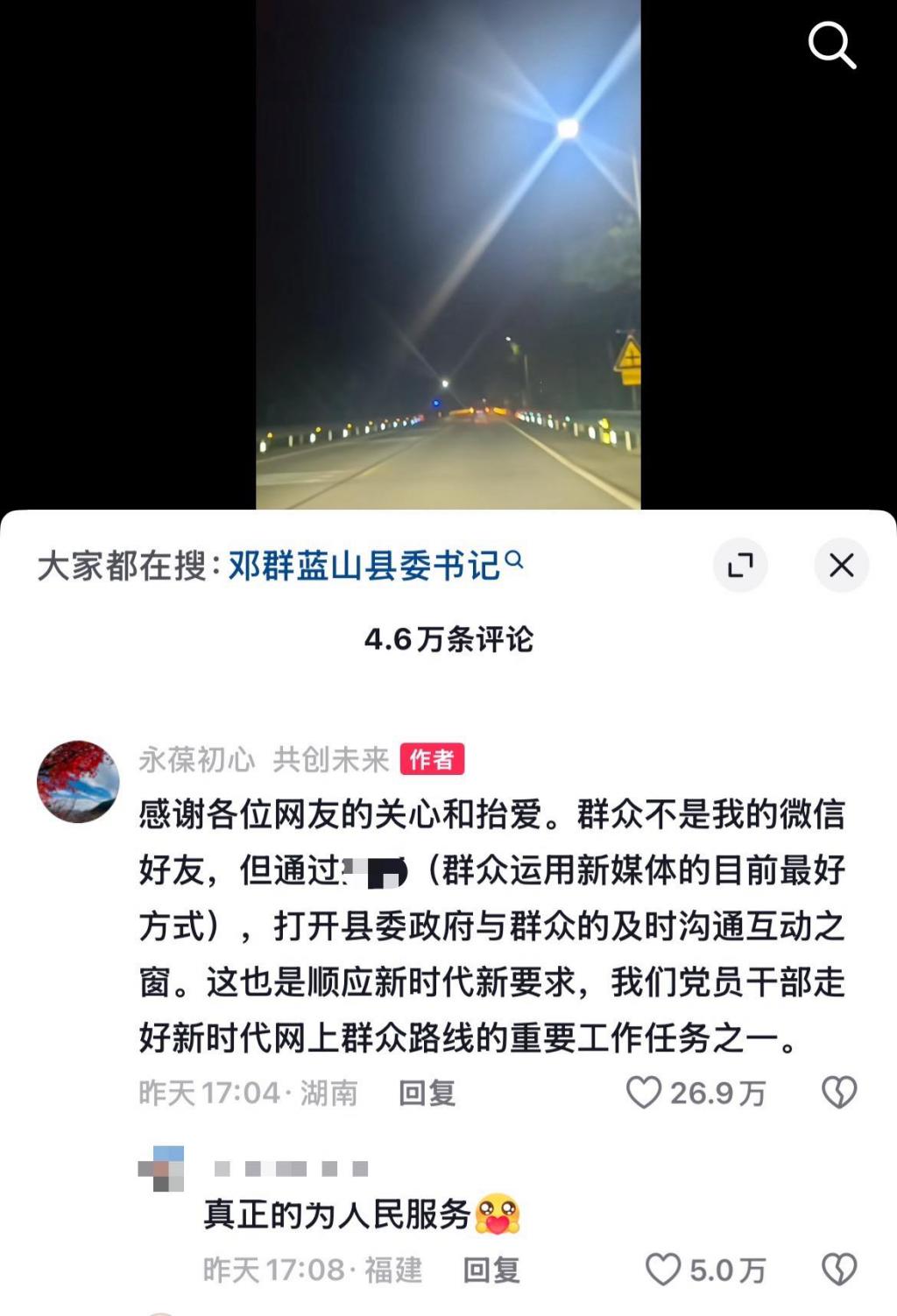Expand the comments panel to full screen
This screenshot has width=897, height=1316.
coord(740,565)
